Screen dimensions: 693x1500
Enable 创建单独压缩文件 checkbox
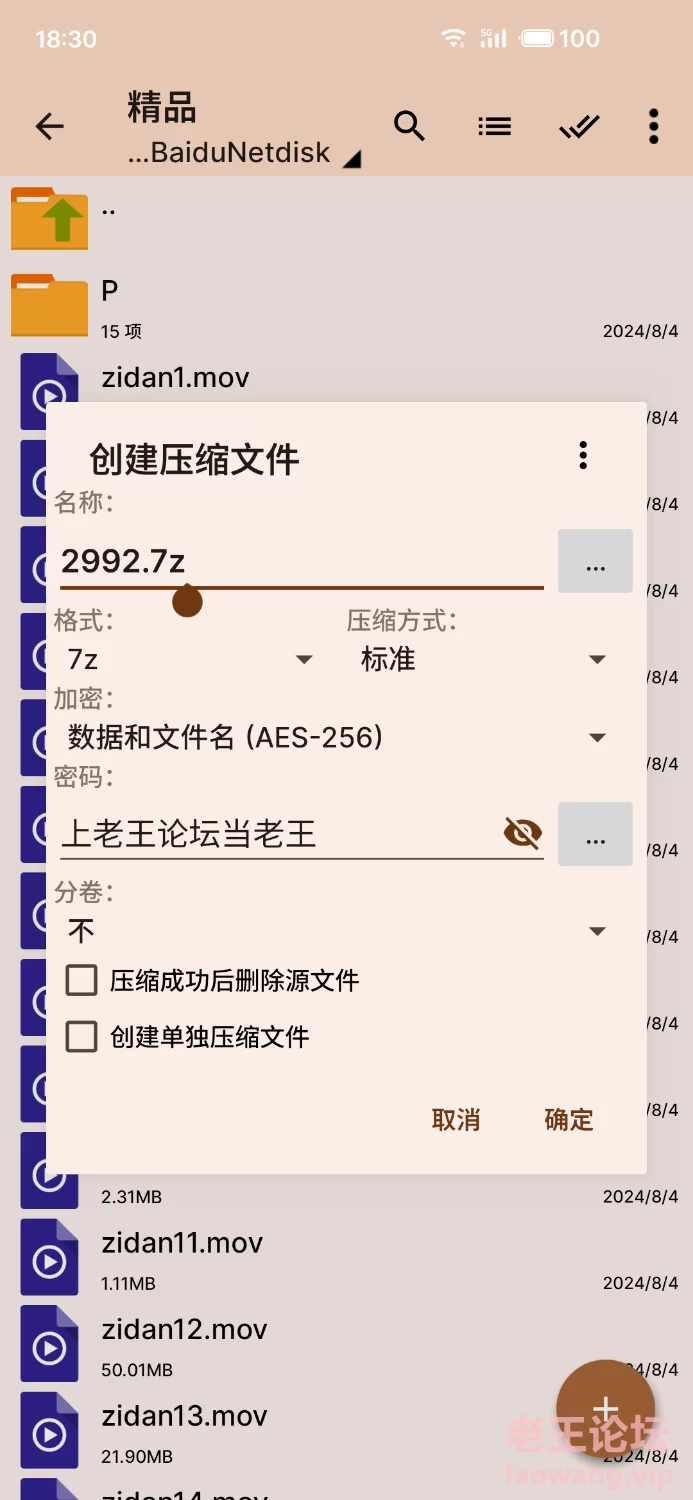coord(81,1037)
